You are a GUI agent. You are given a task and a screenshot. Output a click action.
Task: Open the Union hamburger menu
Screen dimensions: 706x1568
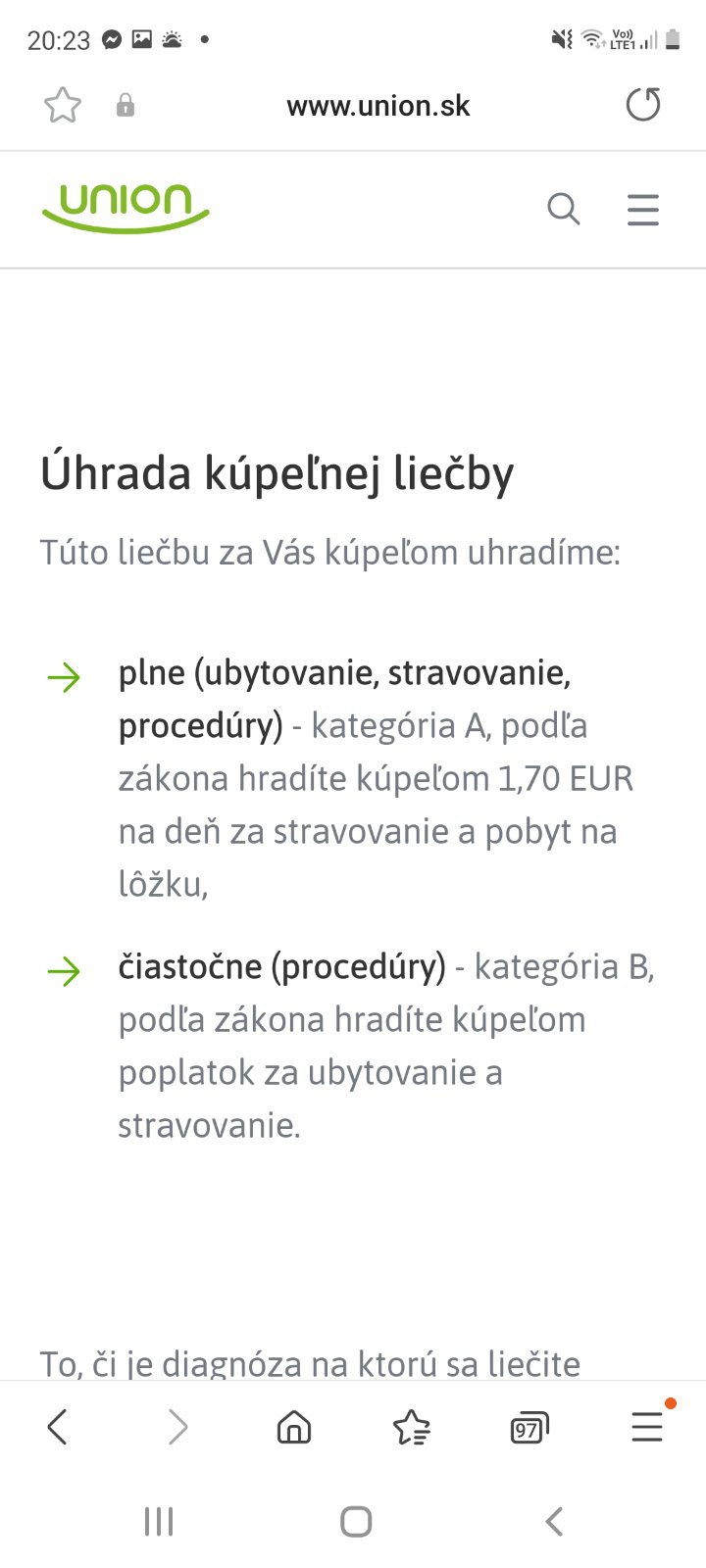[x=643, y=209]
